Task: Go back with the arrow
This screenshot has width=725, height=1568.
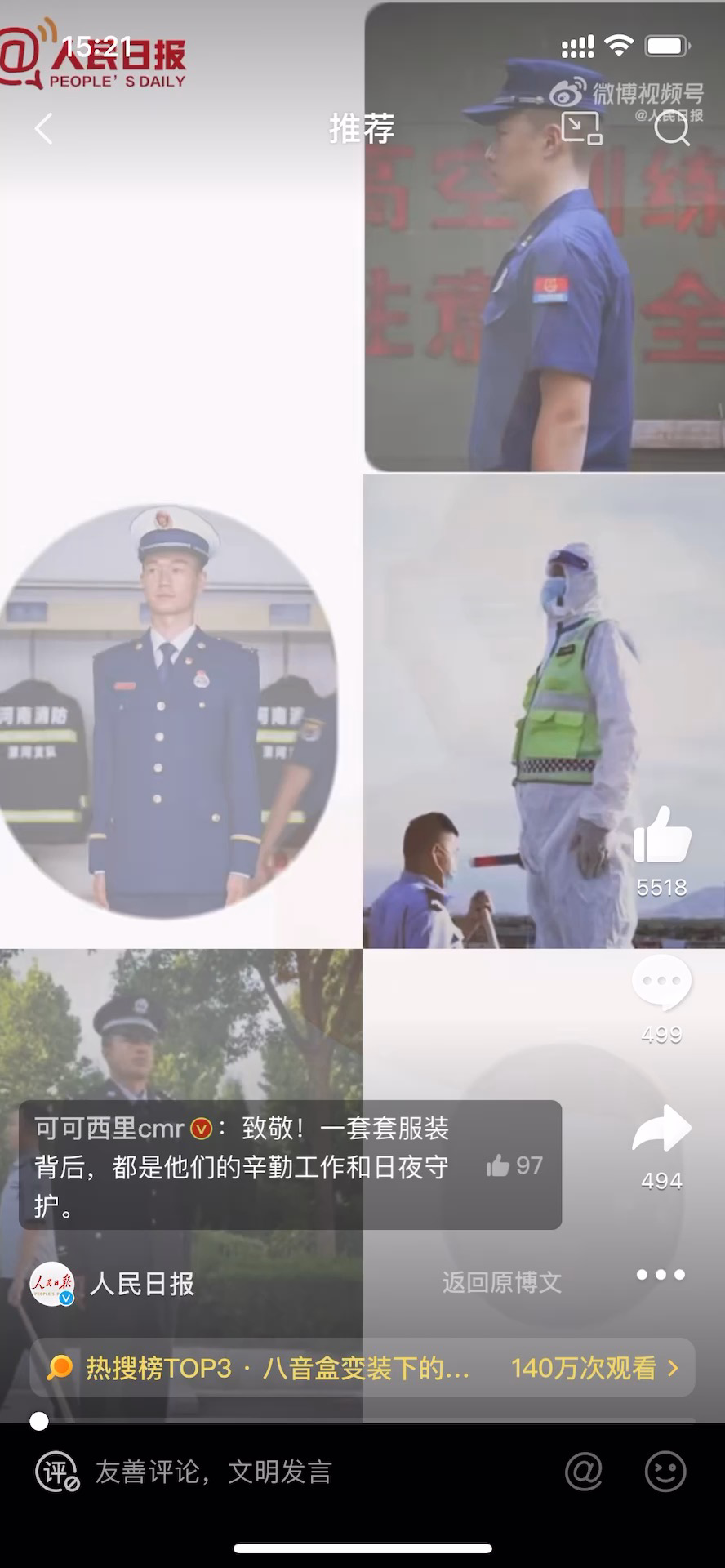Action: [42, 129]
